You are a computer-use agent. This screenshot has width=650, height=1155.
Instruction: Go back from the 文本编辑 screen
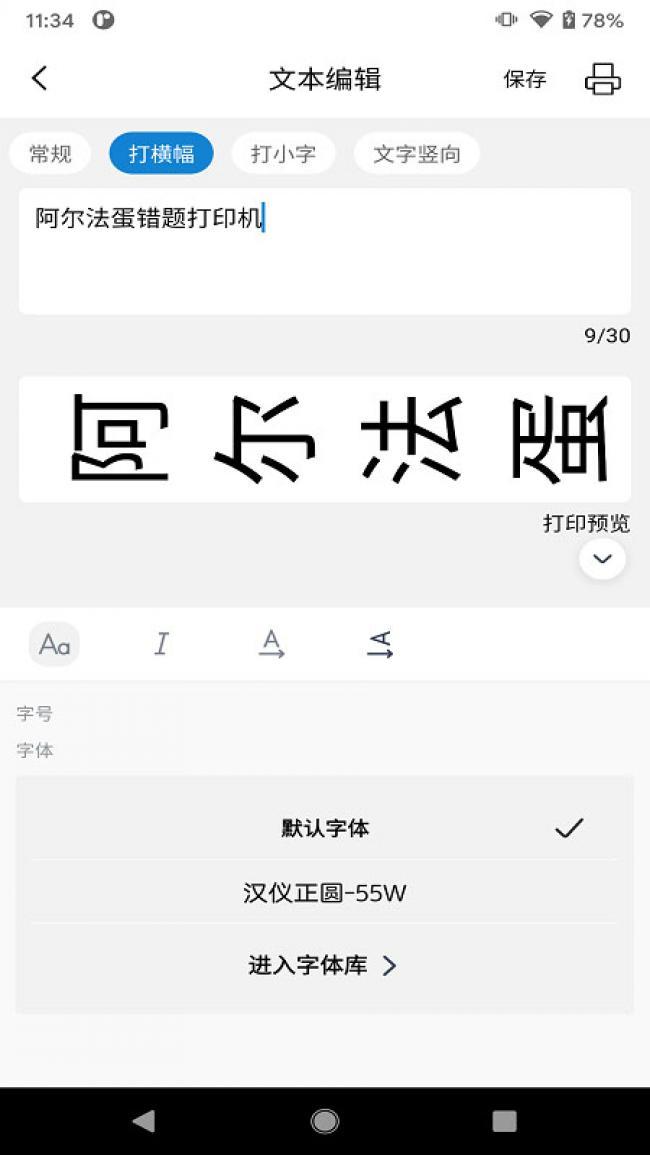pos(40,79)
